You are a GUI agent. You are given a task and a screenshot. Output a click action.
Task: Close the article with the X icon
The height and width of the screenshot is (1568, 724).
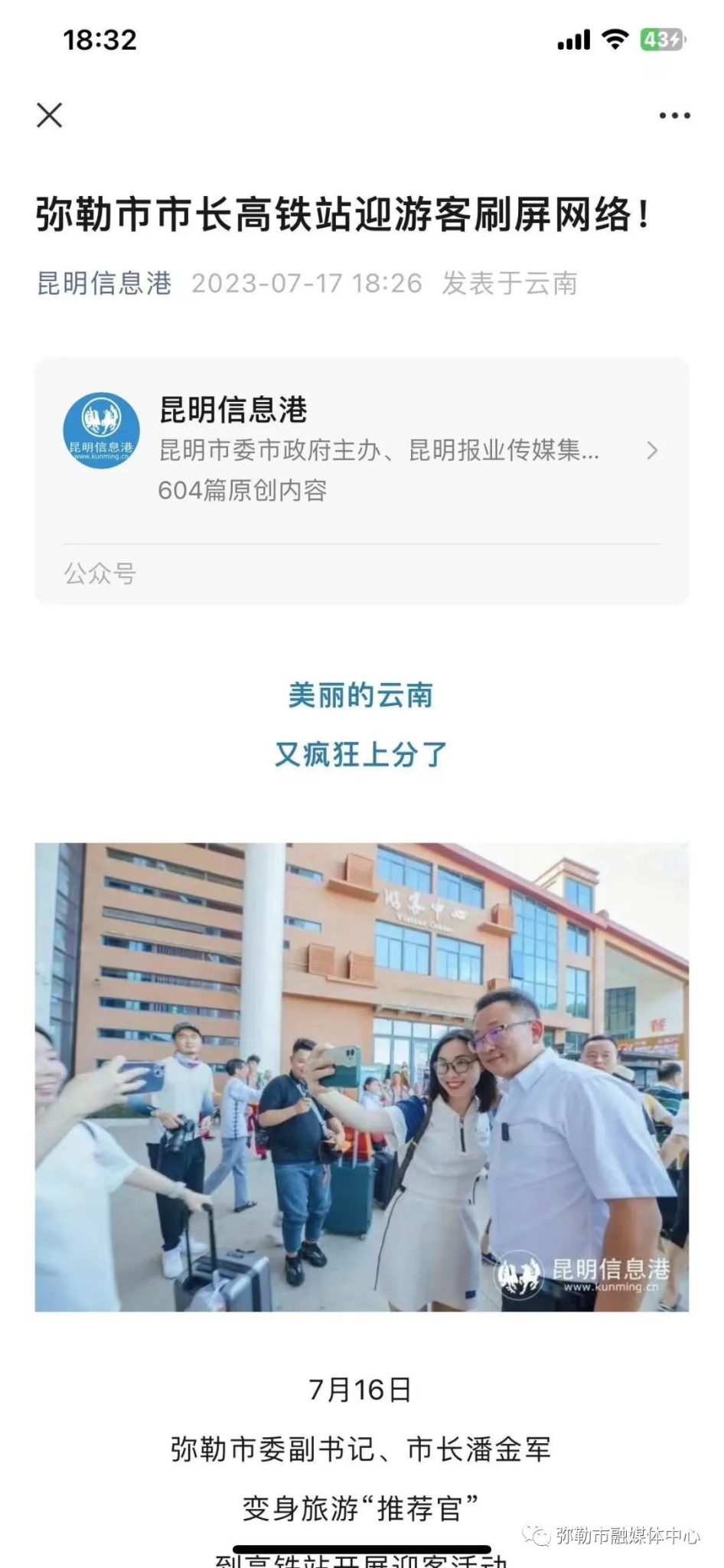point(49,115)
